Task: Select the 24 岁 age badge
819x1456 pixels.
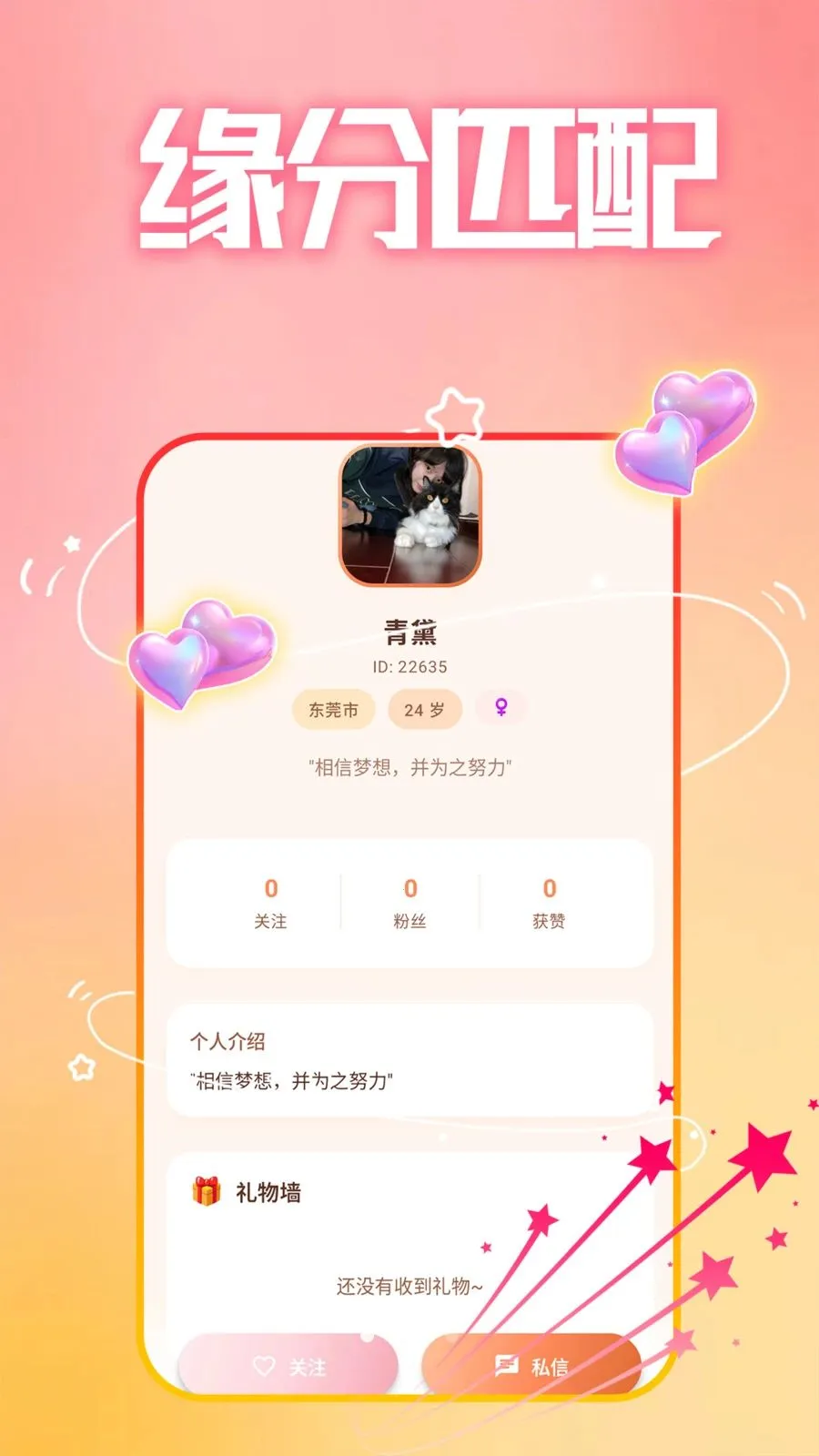Action: [425, 708]
